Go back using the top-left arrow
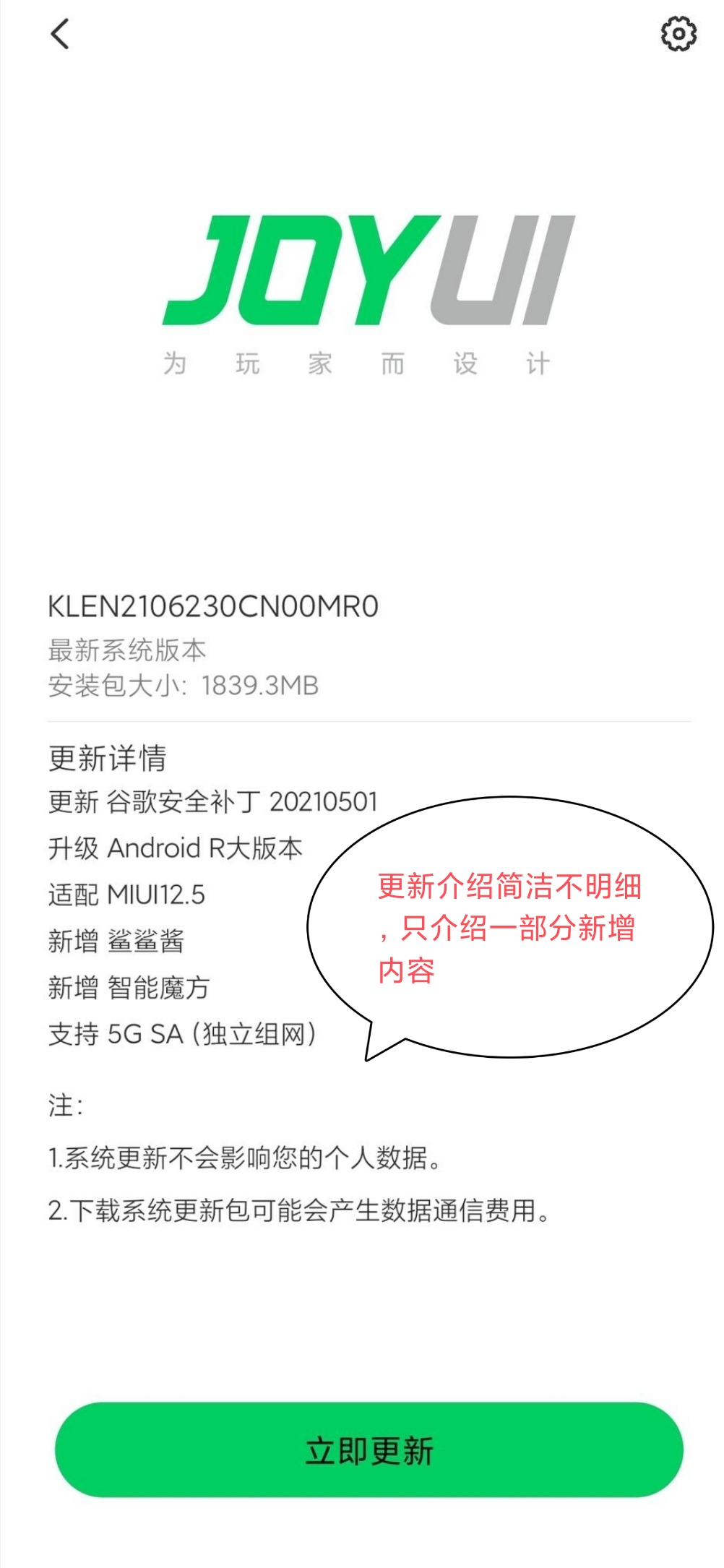Screen dimensions: 724x1568 coord(60,34)
